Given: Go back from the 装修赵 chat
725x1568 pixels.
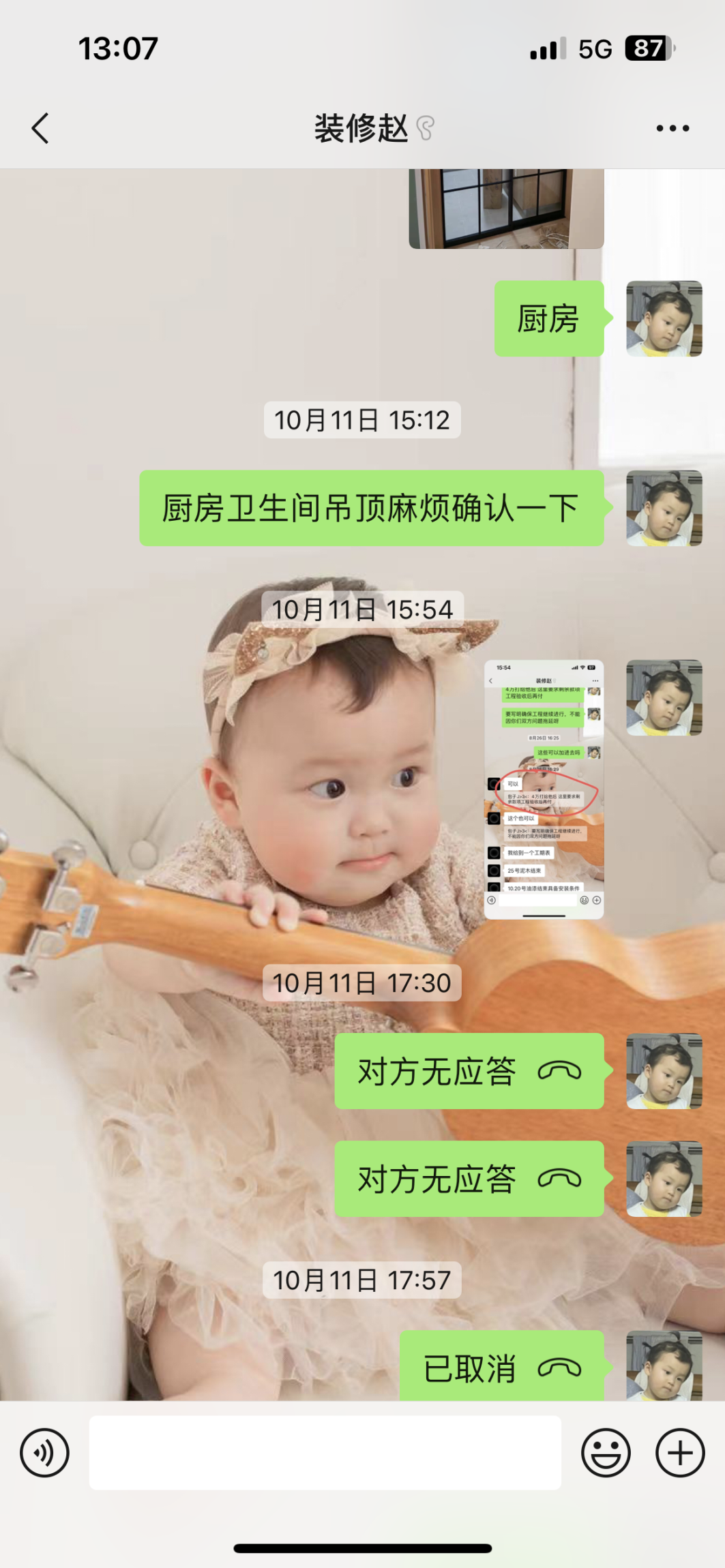Looking at the screenshot, I should 41,128.
